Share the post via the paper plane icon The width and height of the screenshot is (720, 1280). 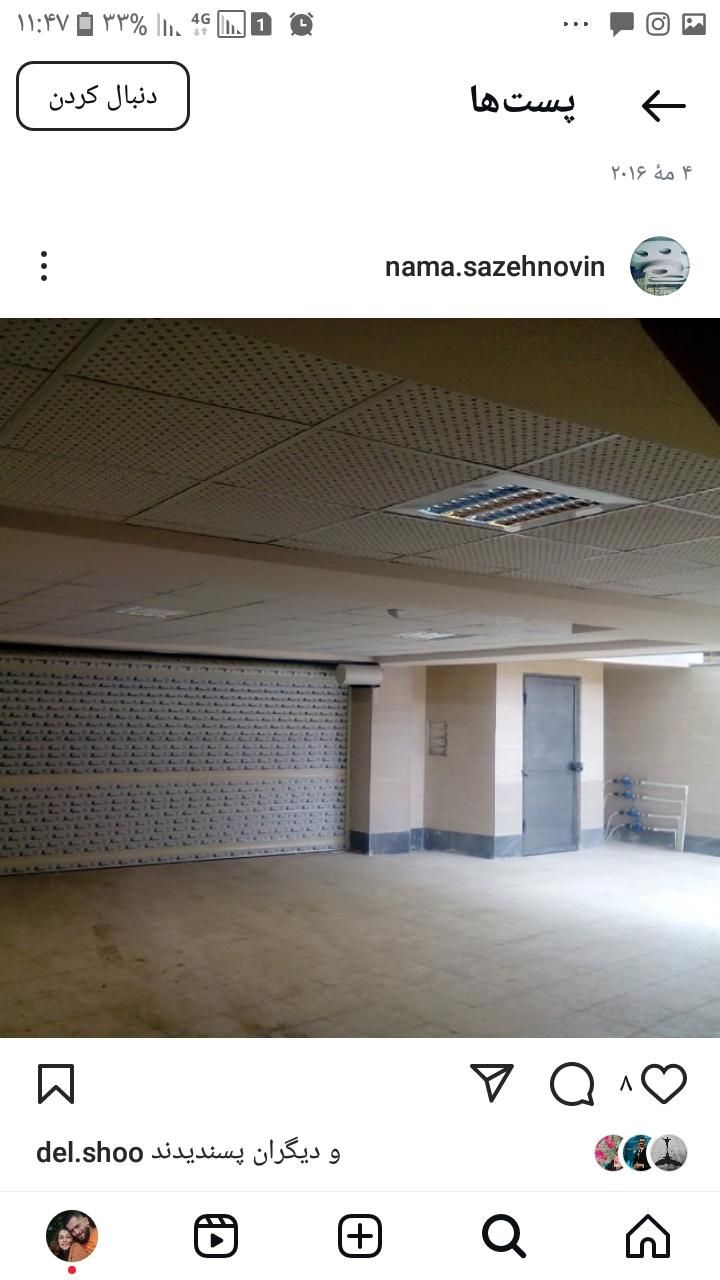[491, 1083]
